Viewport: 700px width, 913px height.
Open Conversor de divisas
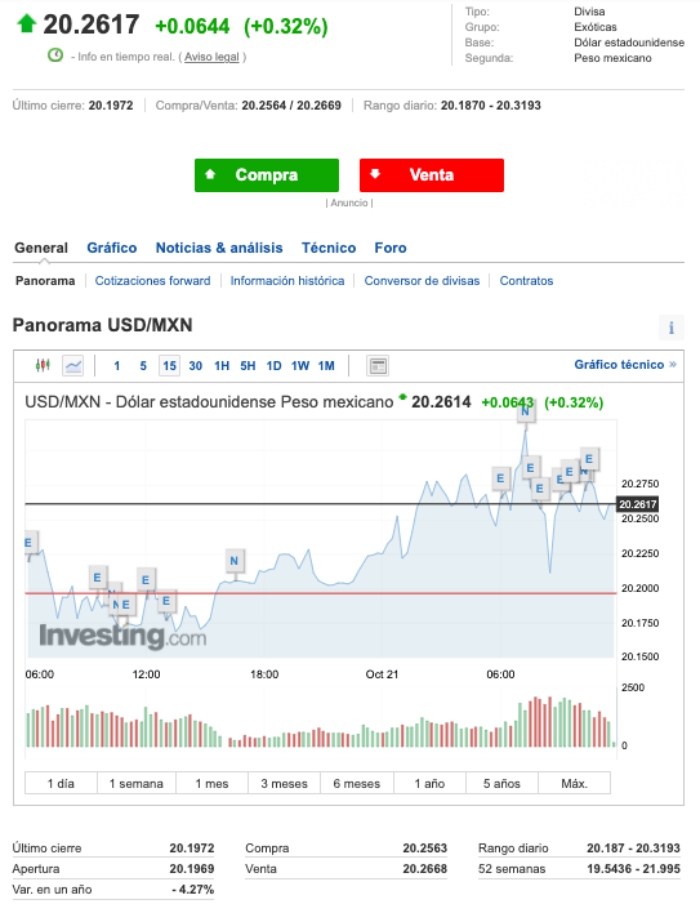pyautogui.click(x=421, y=281)
